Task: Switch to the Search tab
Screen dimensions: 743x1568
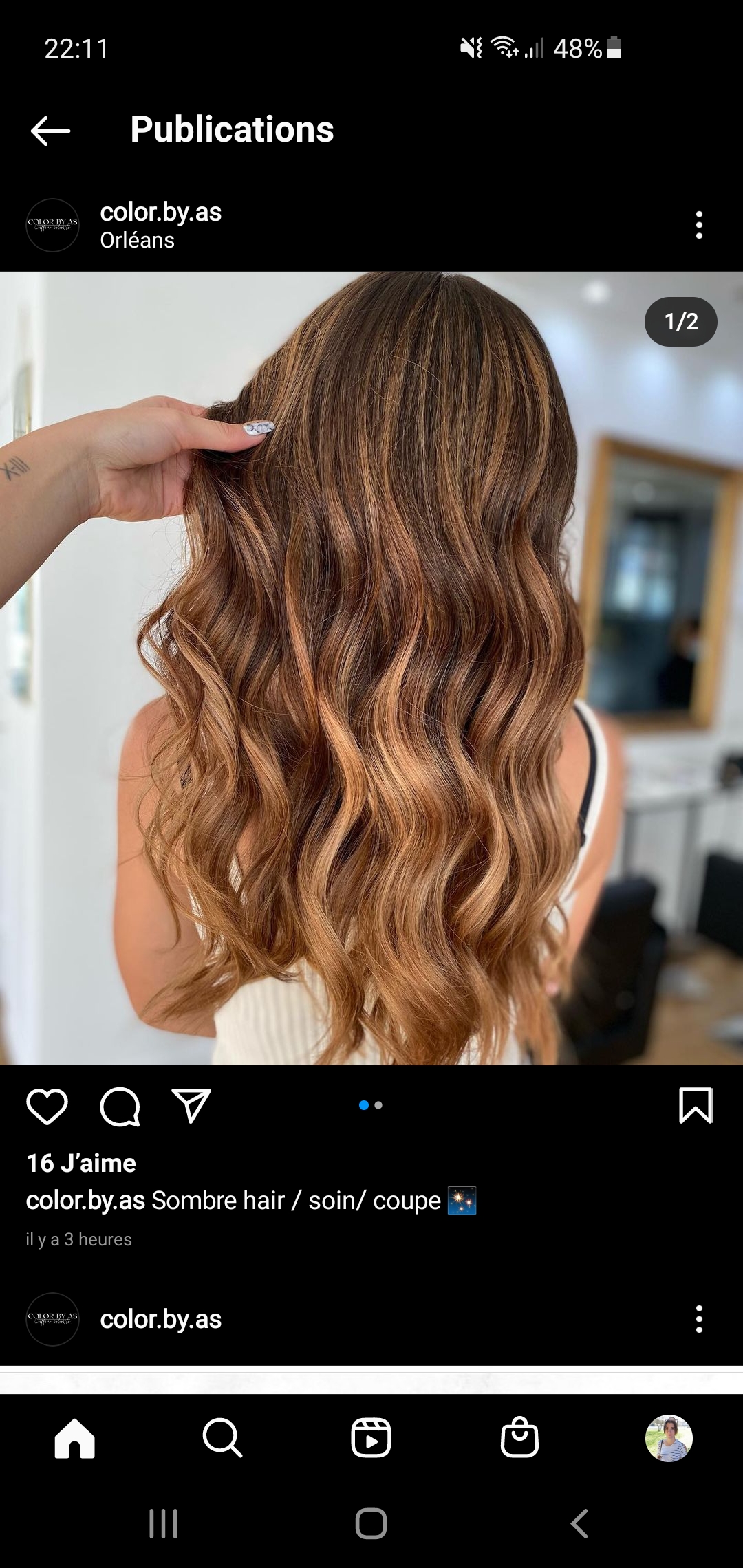Action: pos(222,1438)
